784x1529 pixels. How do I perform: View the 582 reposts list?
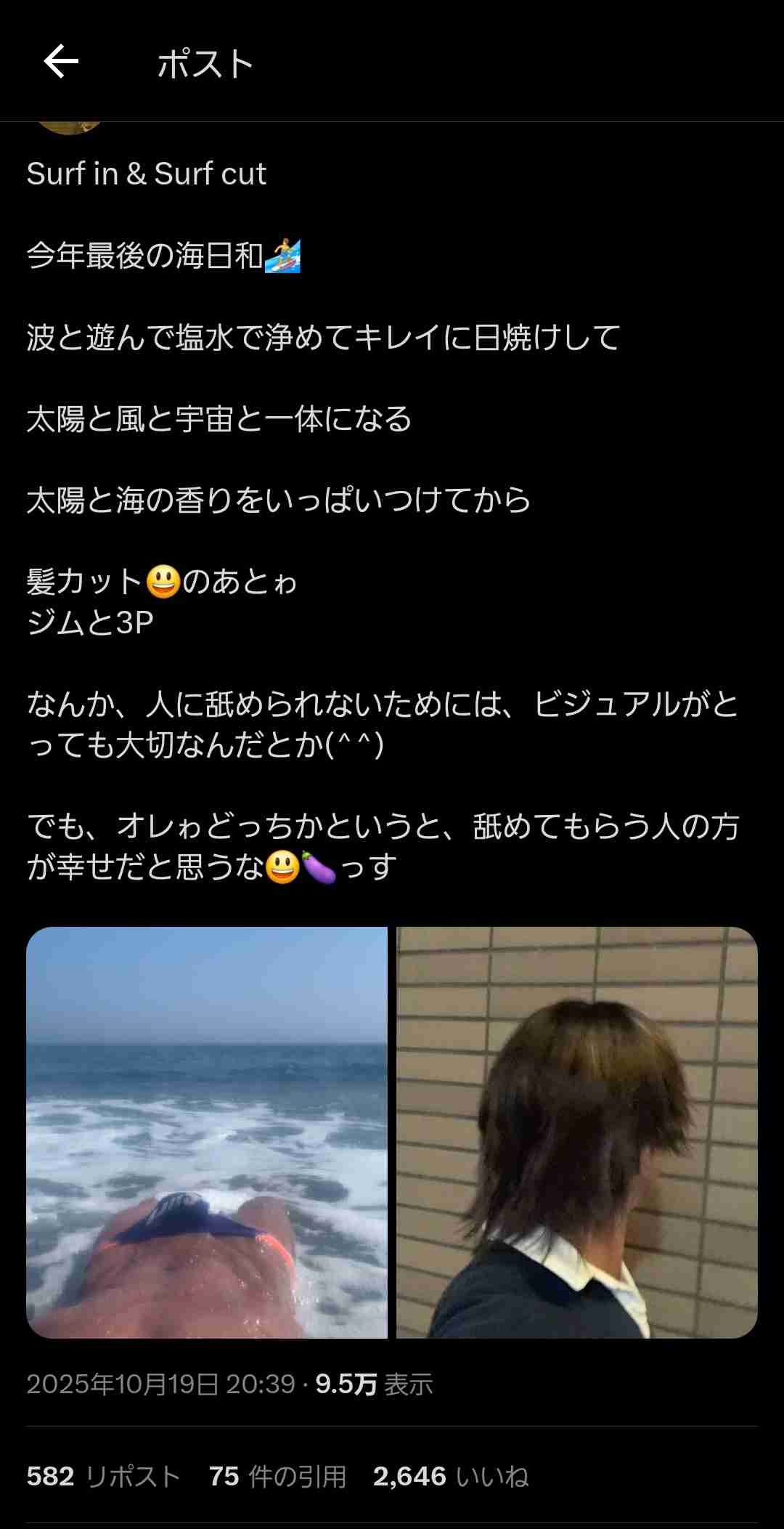(103, 1477)
